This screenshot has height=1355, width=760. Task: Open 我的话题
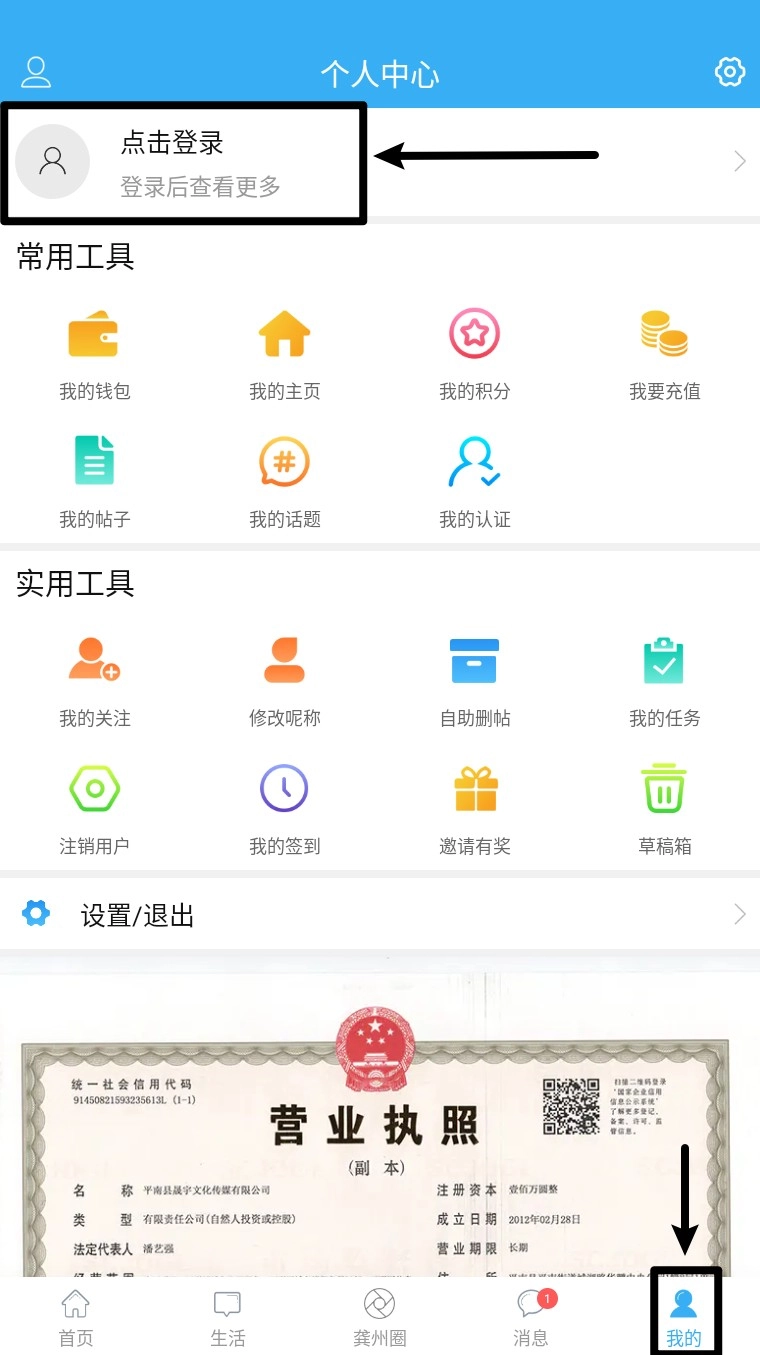(x=284, y=480)
